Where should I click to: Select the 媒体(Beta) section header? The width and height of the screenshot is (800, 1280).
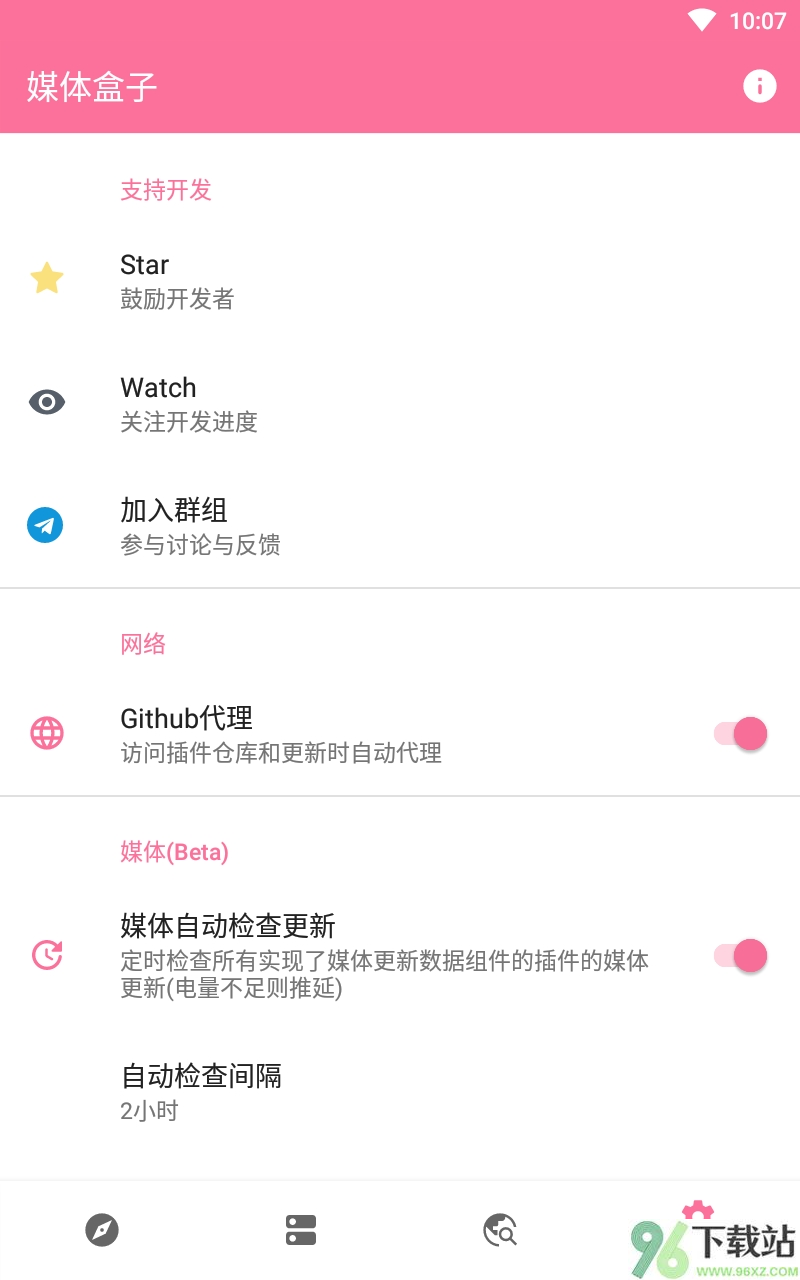[x=175, y=851]
